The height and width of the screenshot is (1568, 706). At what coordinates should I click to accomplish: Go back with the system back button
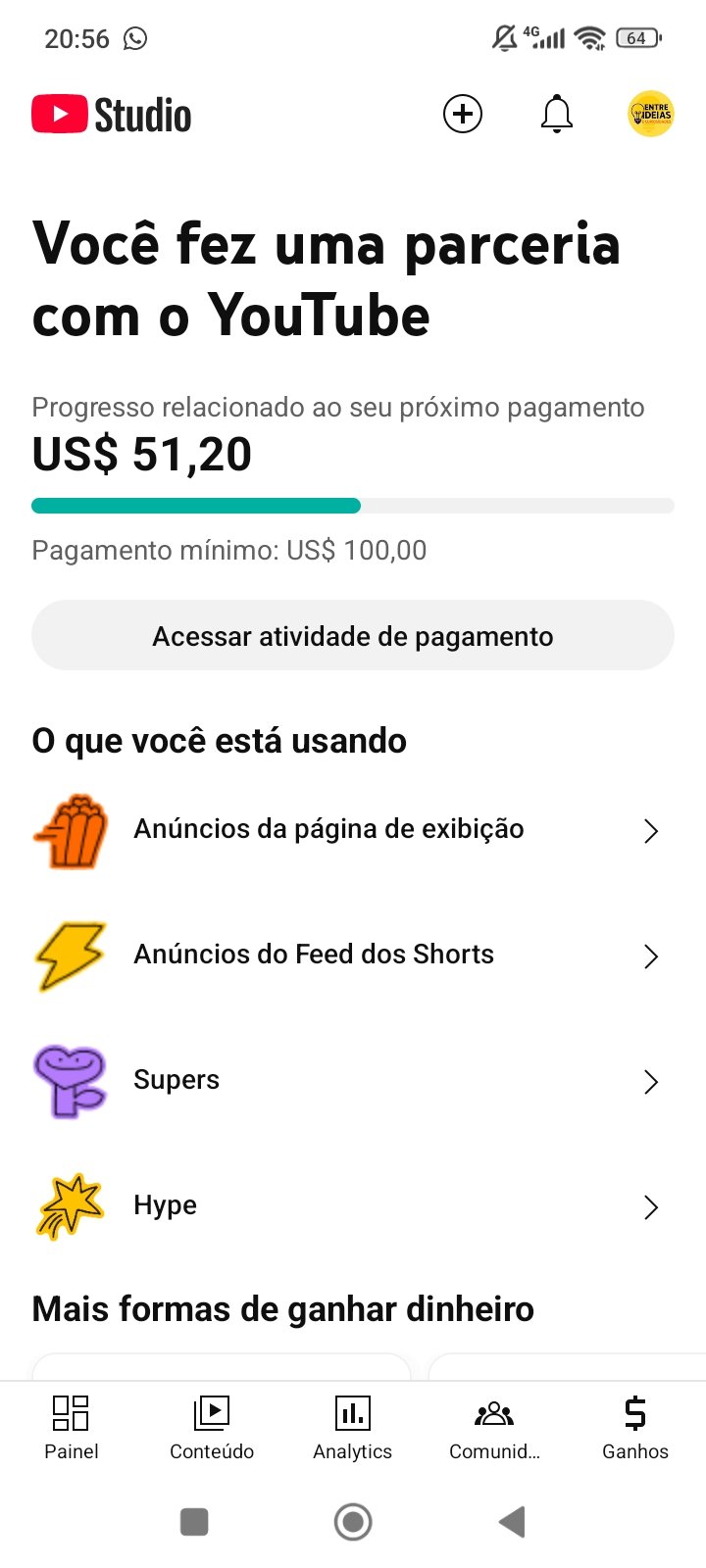coord(512,1522)
